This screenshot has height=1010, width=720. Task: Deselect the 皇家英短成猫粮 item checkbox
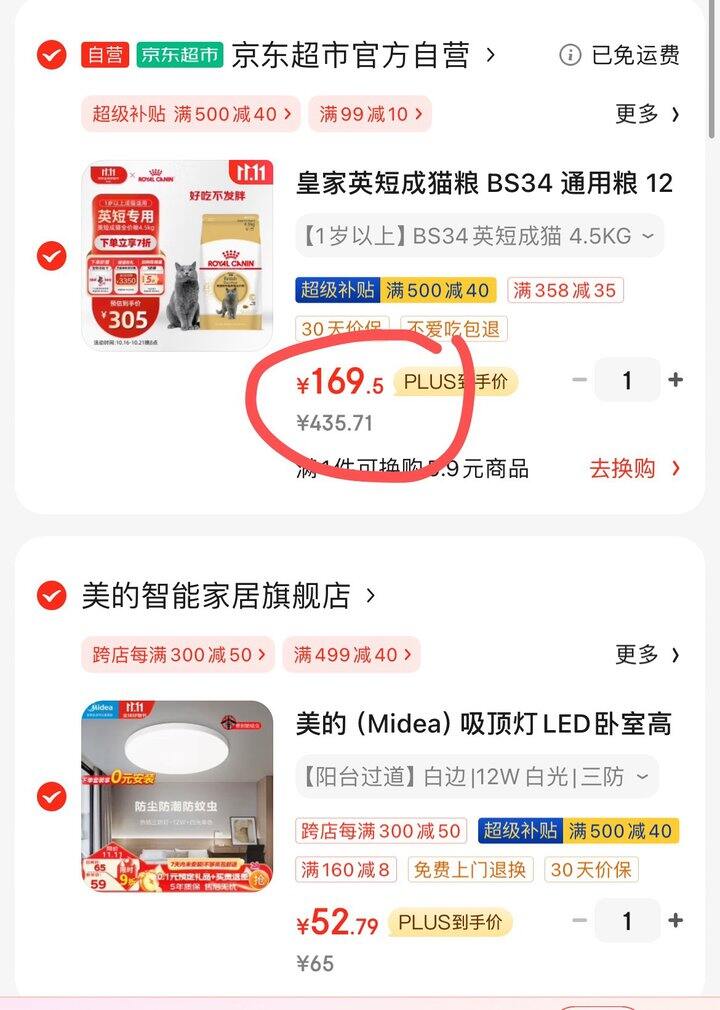(51, 256)
